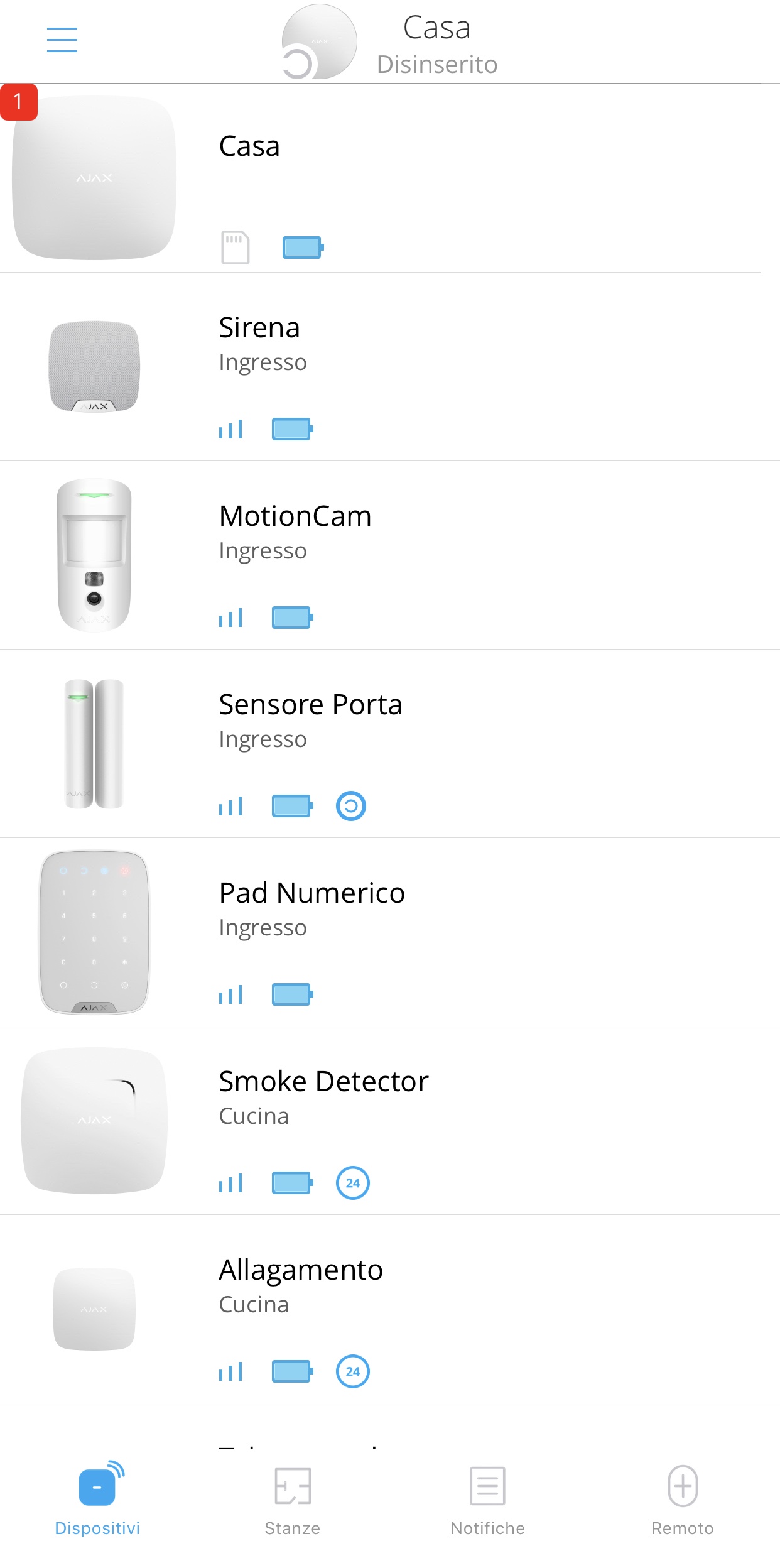This screenshot has width=780, height=1568.
Task: Open the hamburger drawer menu
Action: pos(62,40)
